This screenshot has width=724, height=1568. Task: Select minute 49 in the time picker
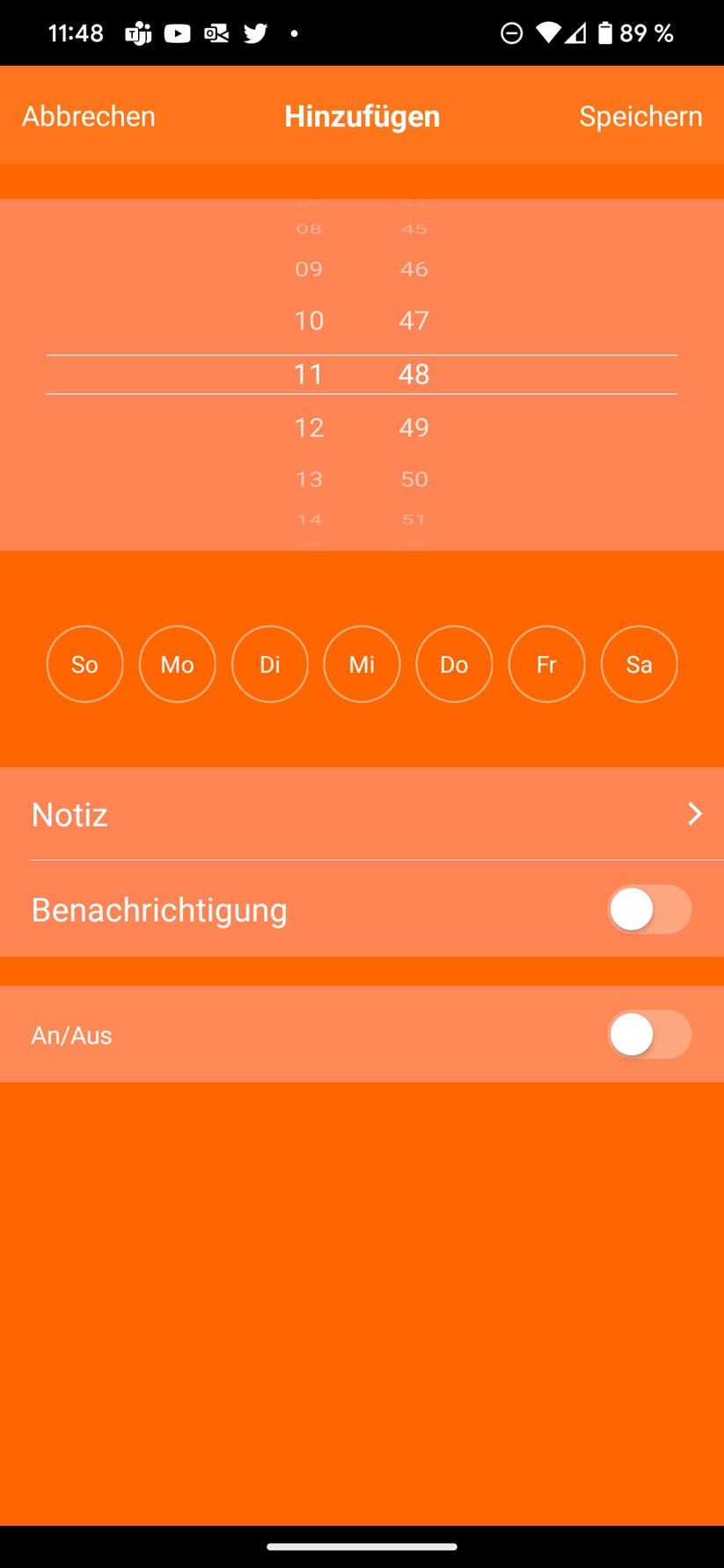[x=413, y=427]
